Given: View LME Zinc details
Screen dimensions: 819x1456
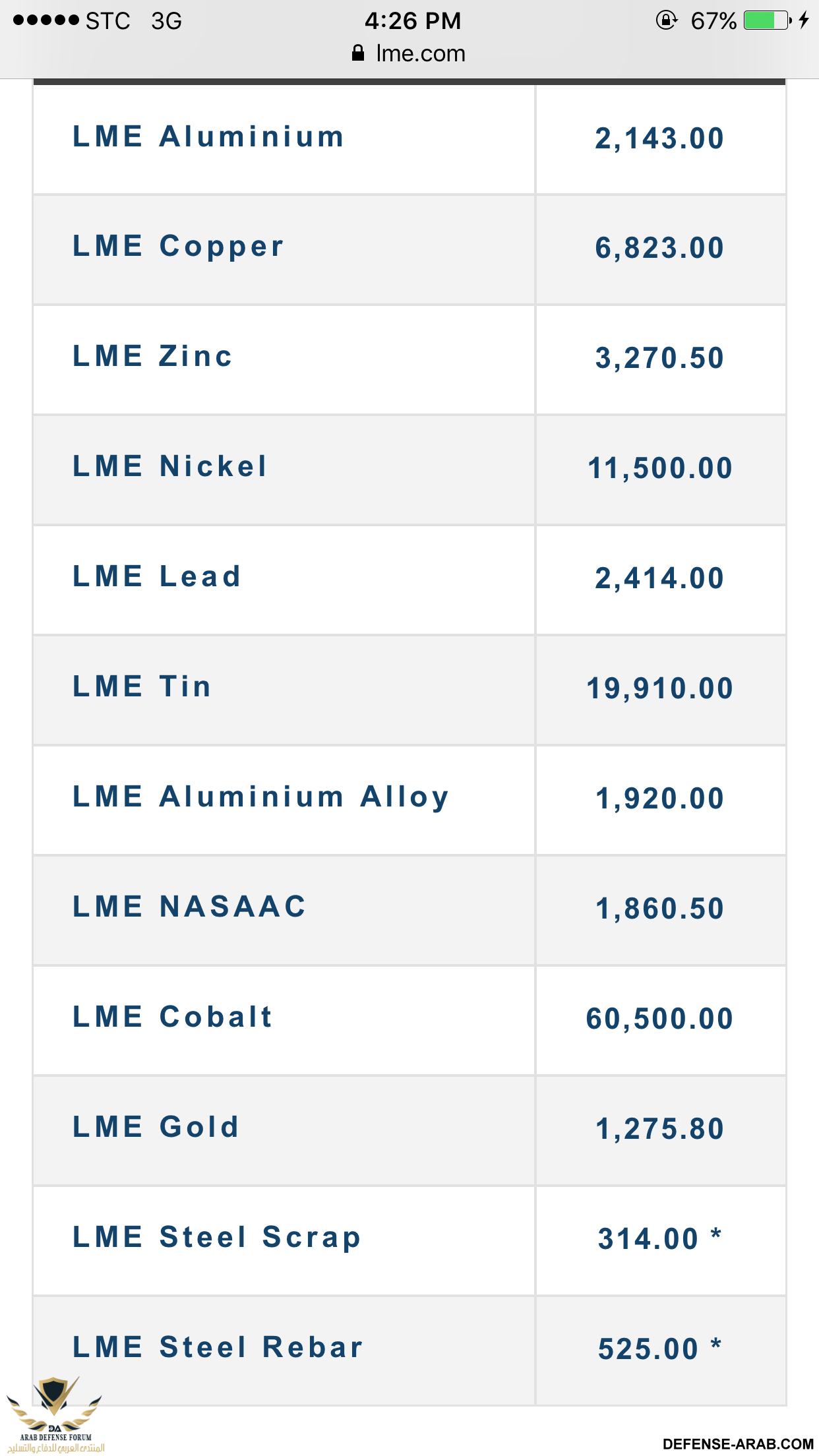Looking at the screenshot, I should pos(153,357).
